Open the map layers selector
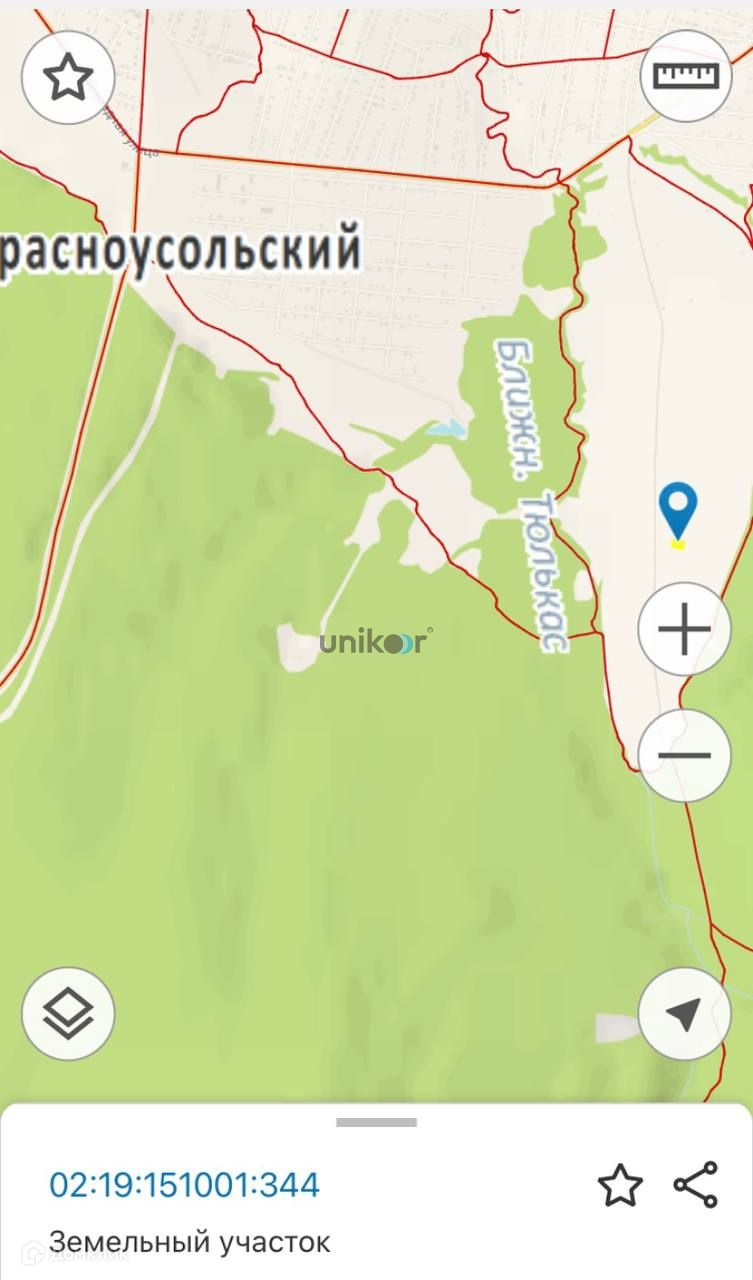Screen dimensions: 753x1280 click(68, 1014)
